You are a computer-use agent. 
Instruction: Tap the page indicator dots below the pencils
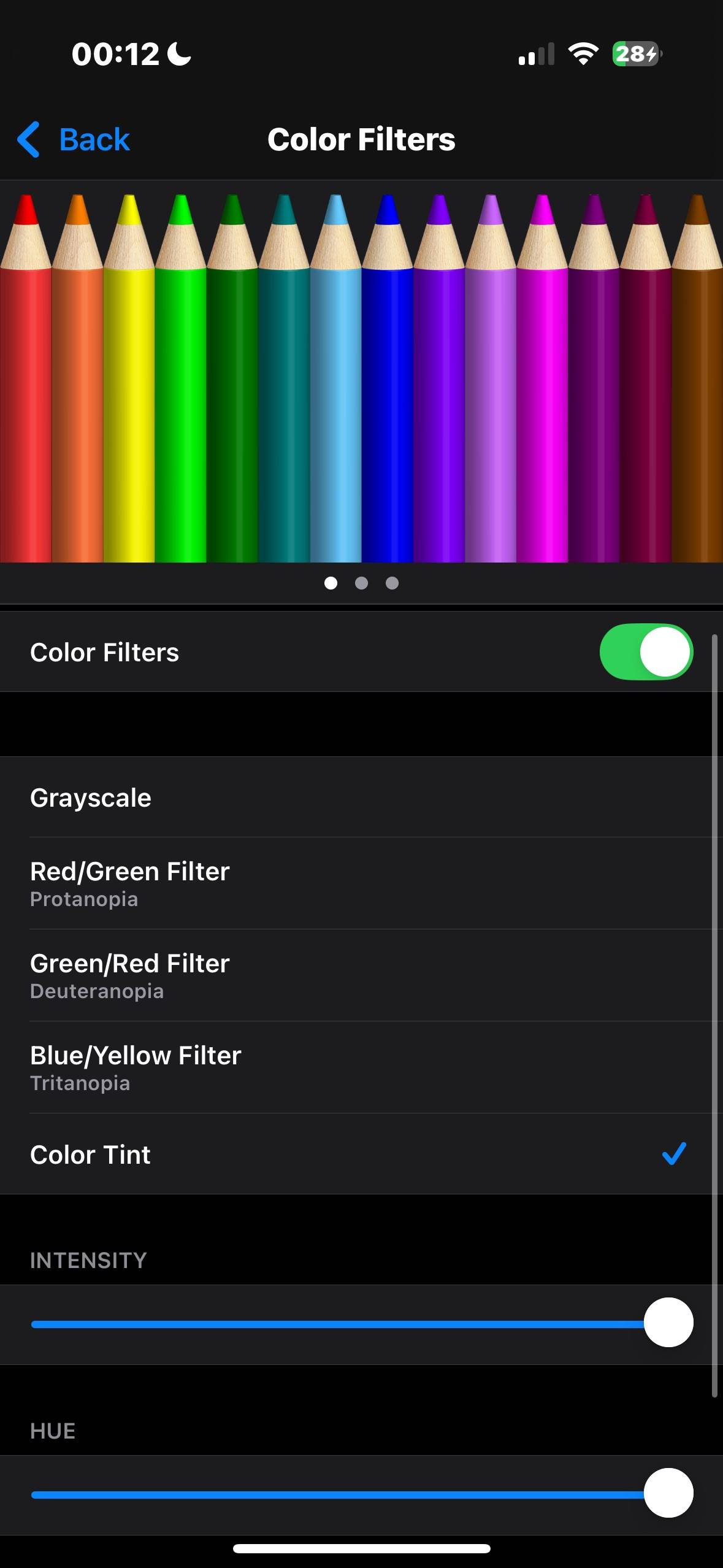point(361,583)
